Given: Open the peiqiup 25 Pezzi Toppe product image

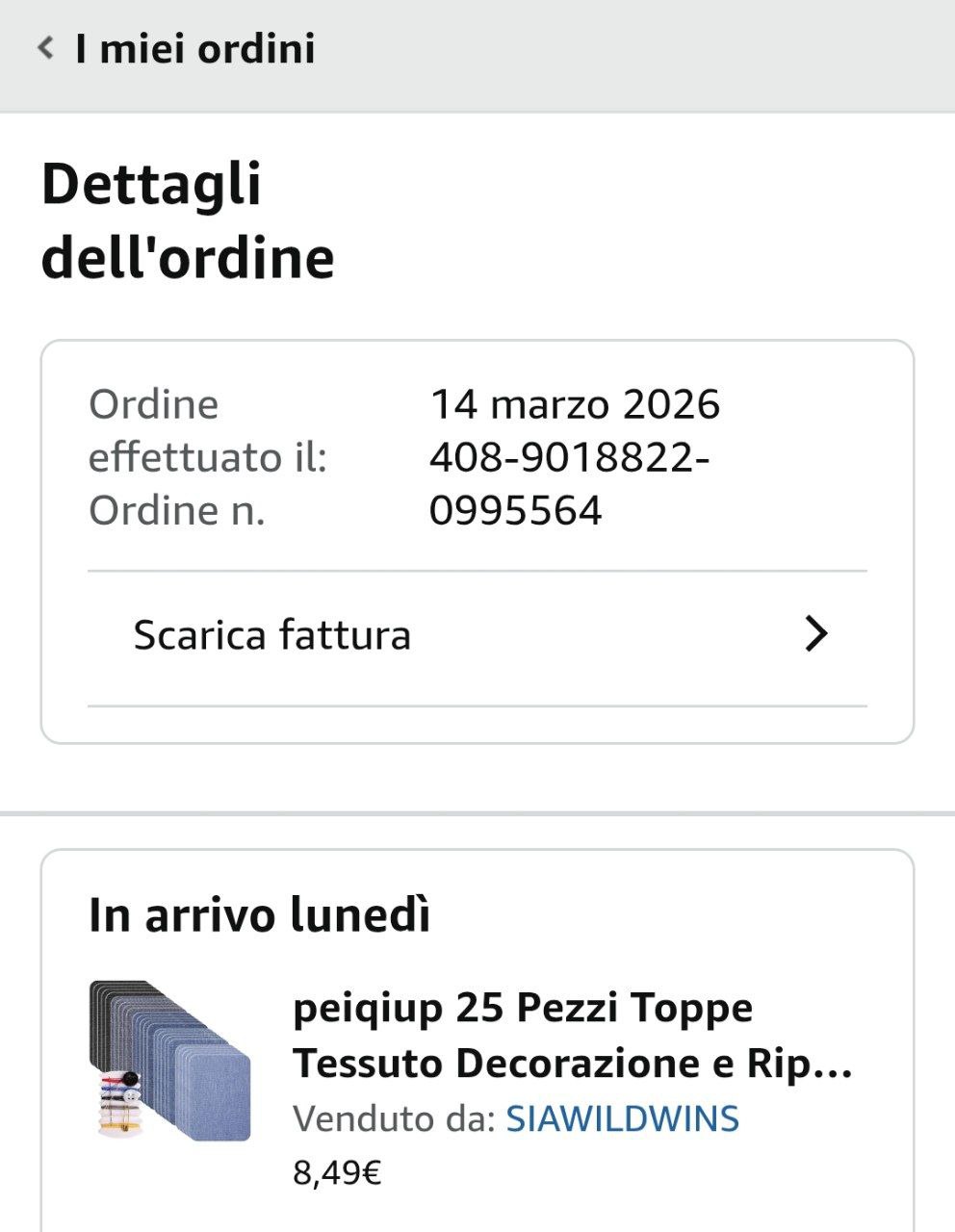Looking at the screenshot, I should click(169, 1061).
